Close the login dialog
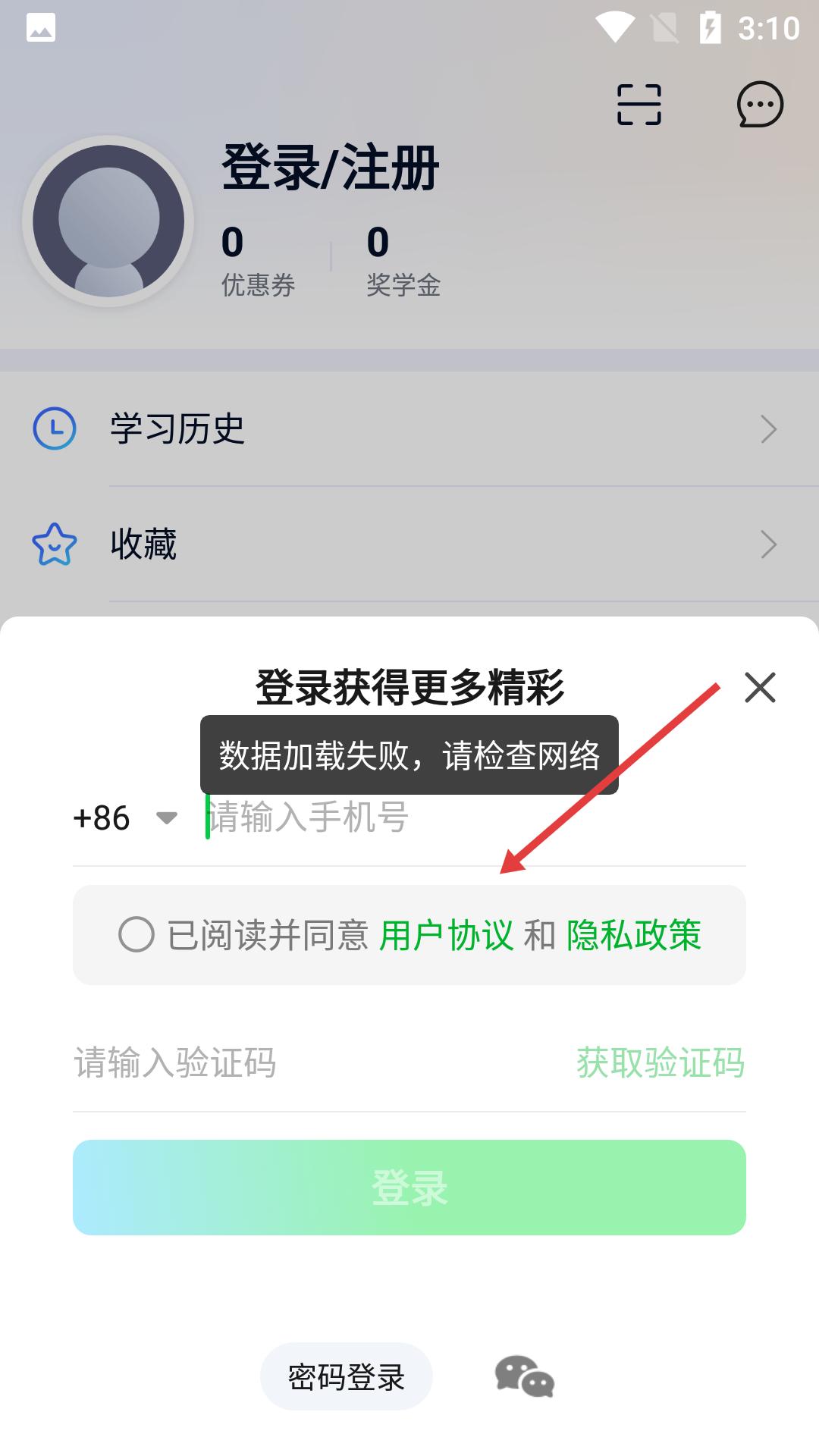 760,688
